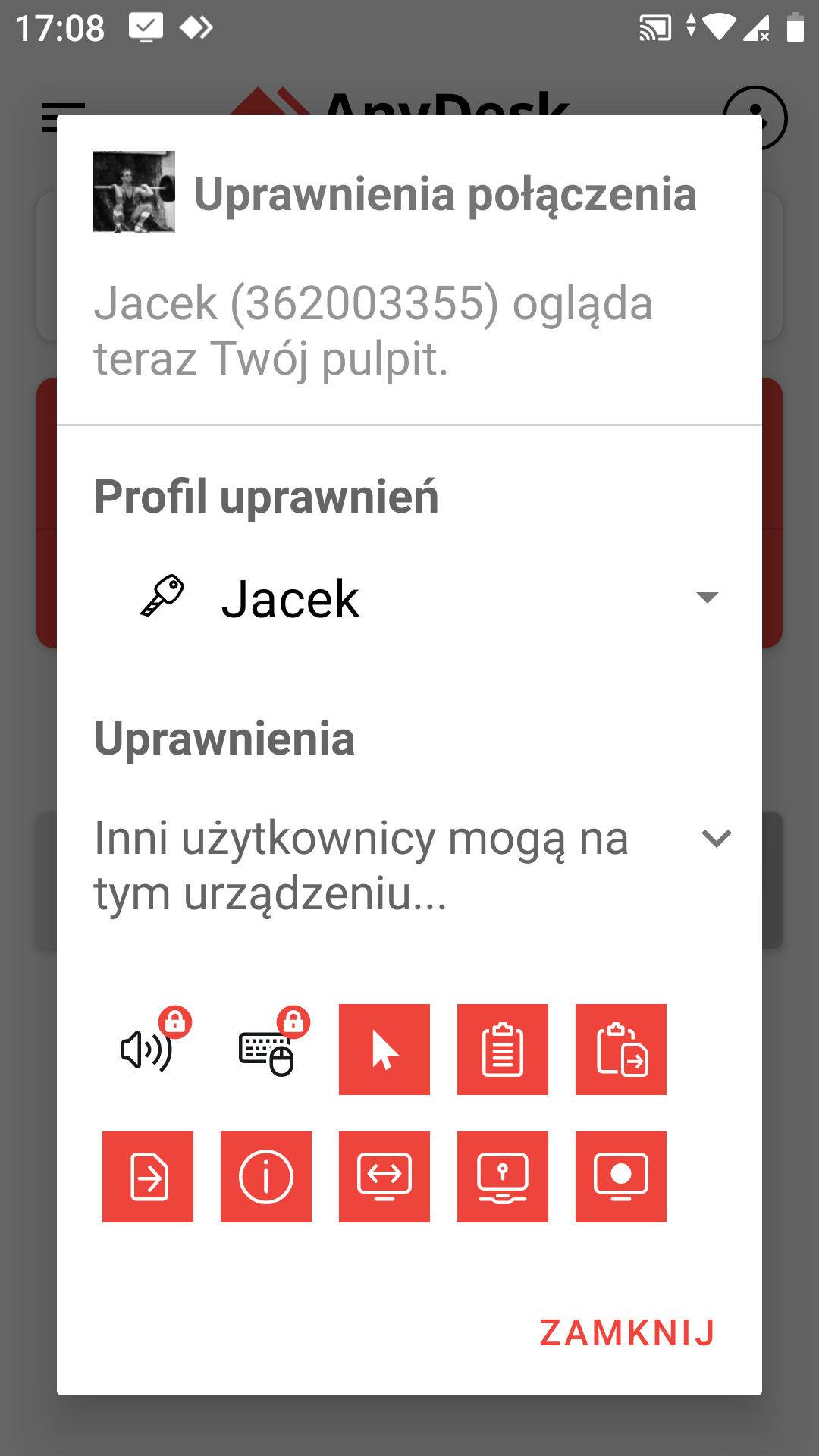Toggle the file manager permission
This screenshot has height=1456, width=819.
[x=148, y=1177]
